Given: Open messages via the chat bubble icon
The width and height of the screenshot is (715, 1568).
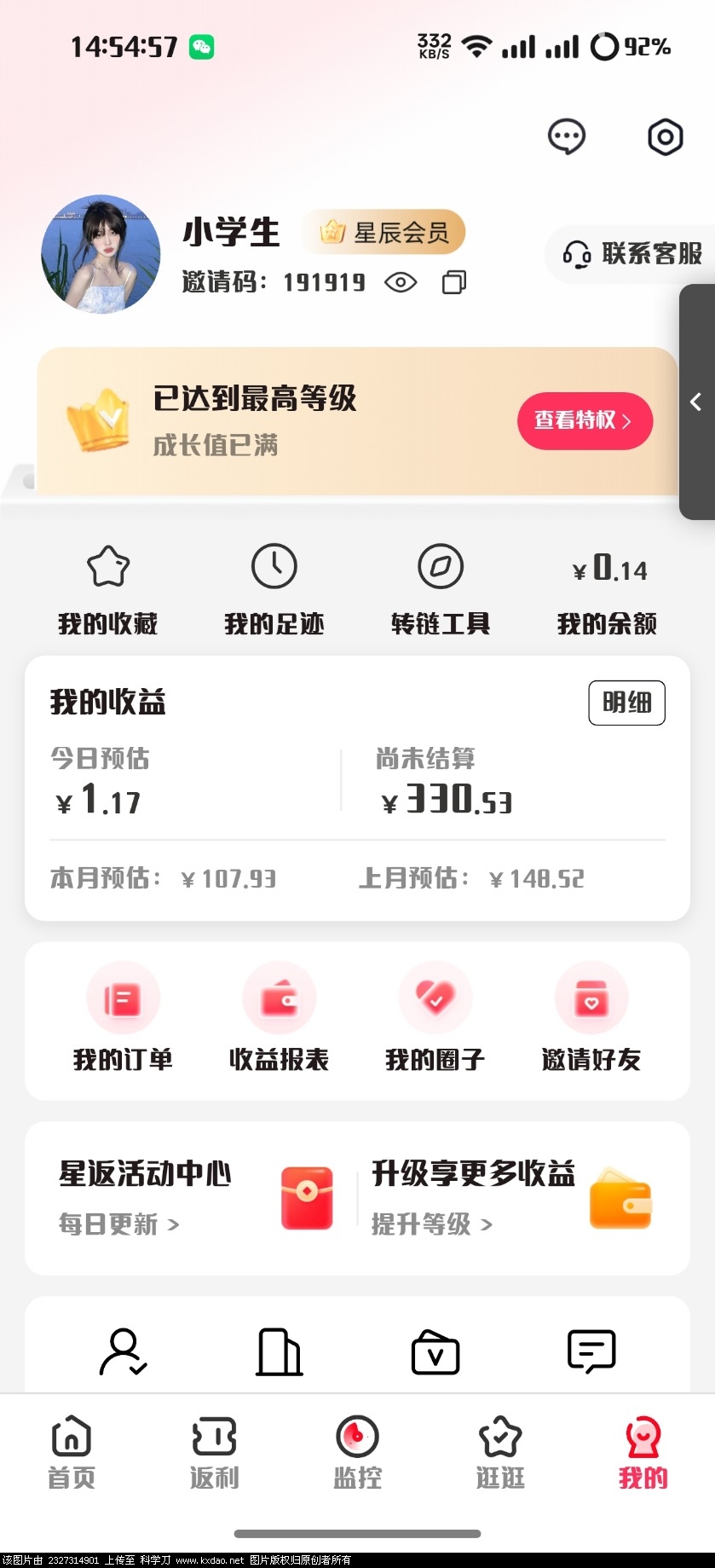Looking at the screenshot, I should point(566,136).
